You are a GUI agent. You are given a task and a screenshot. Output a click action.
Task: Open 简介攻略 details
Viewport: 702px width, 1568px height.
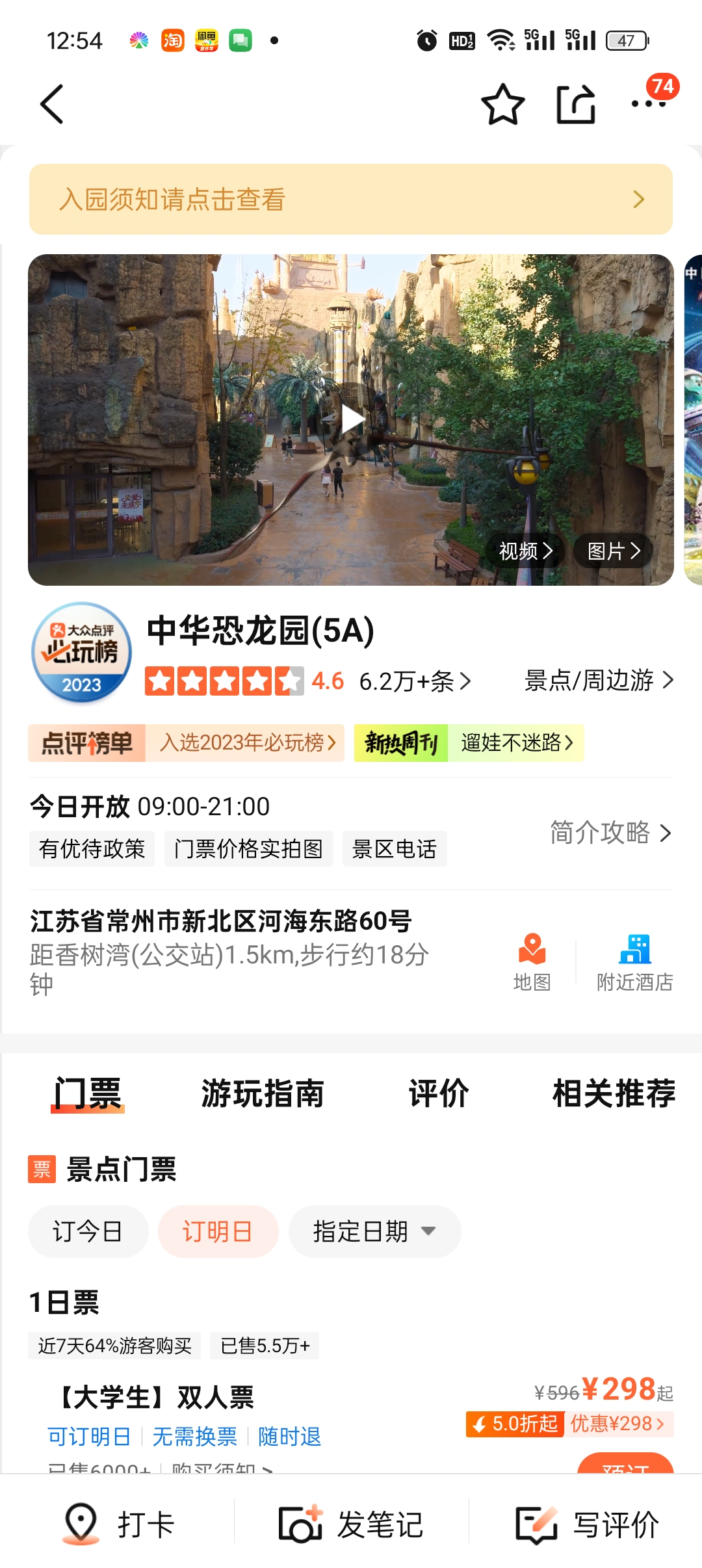(x=610, y=833)
